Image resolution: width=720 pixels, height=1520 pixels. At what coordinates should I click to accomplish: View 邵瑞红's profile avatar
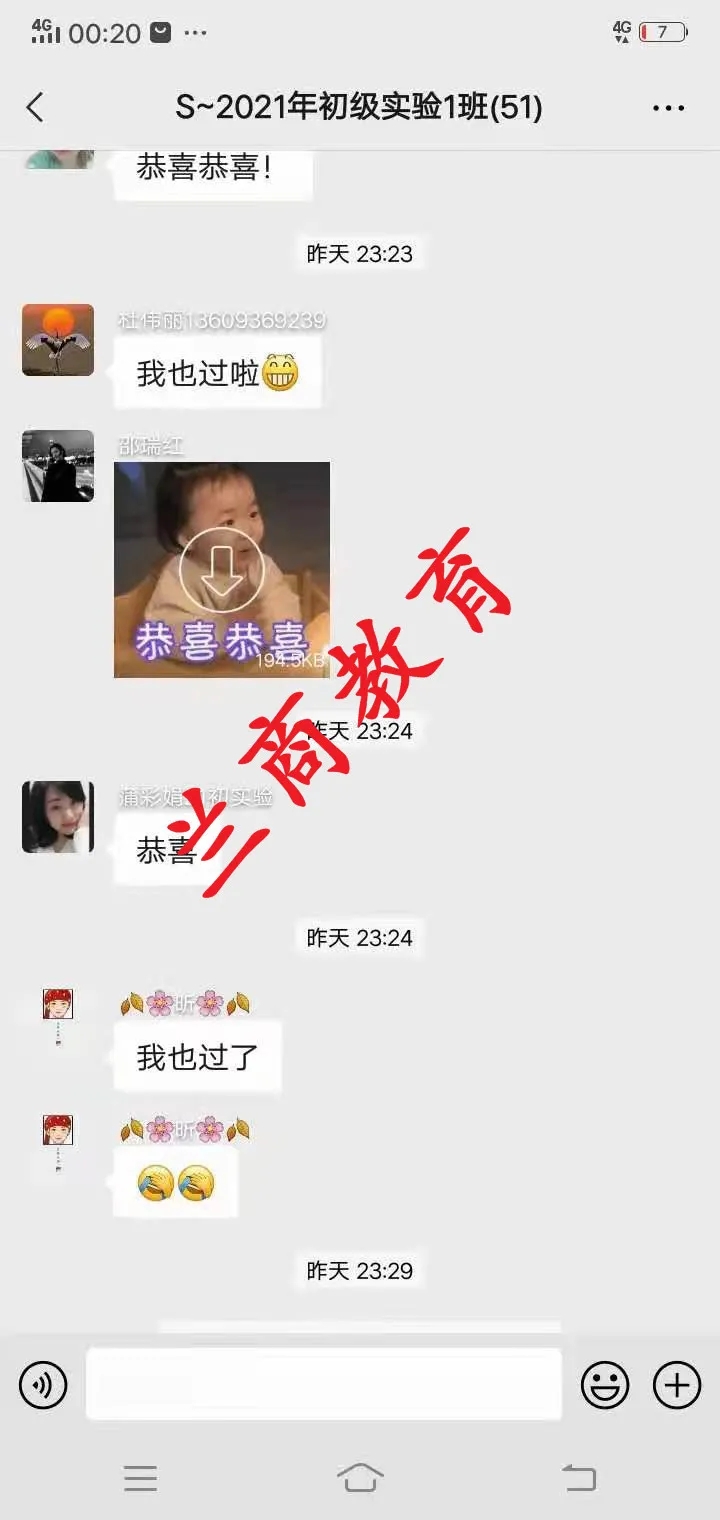click(x=58, y=466)
